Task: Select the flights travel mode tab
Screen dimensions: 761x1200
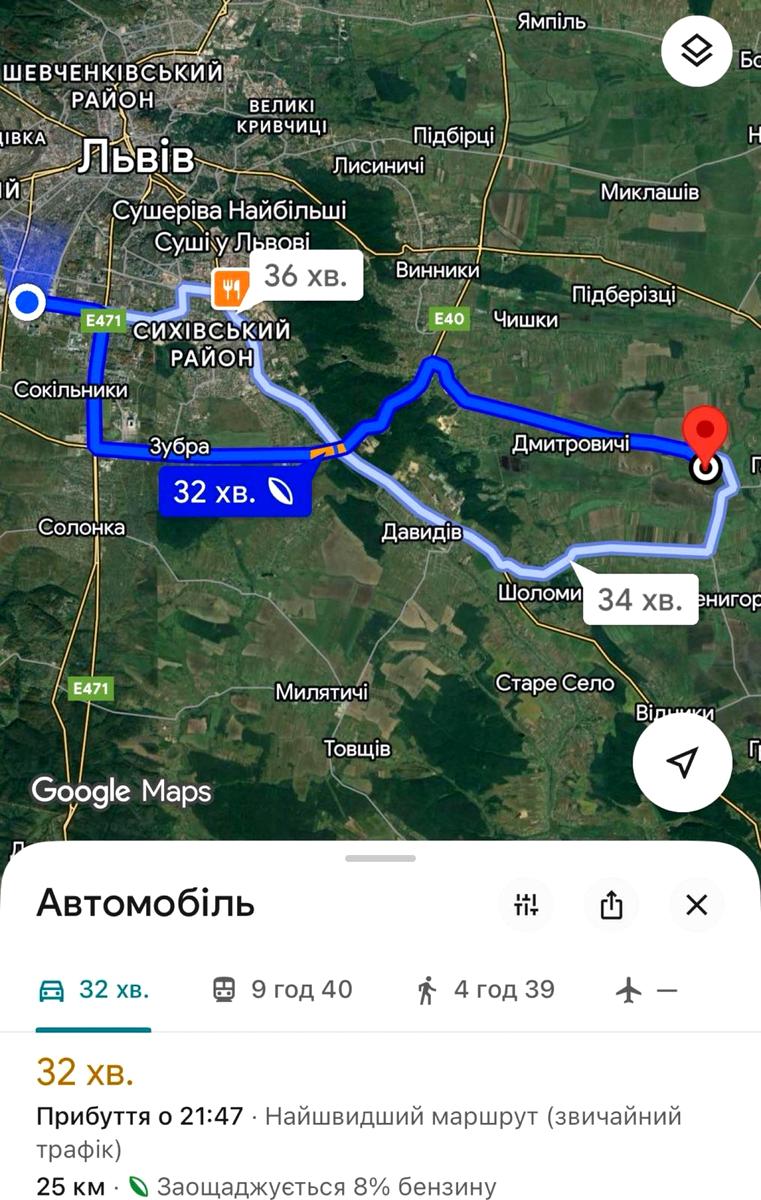Action: [647, 990]
